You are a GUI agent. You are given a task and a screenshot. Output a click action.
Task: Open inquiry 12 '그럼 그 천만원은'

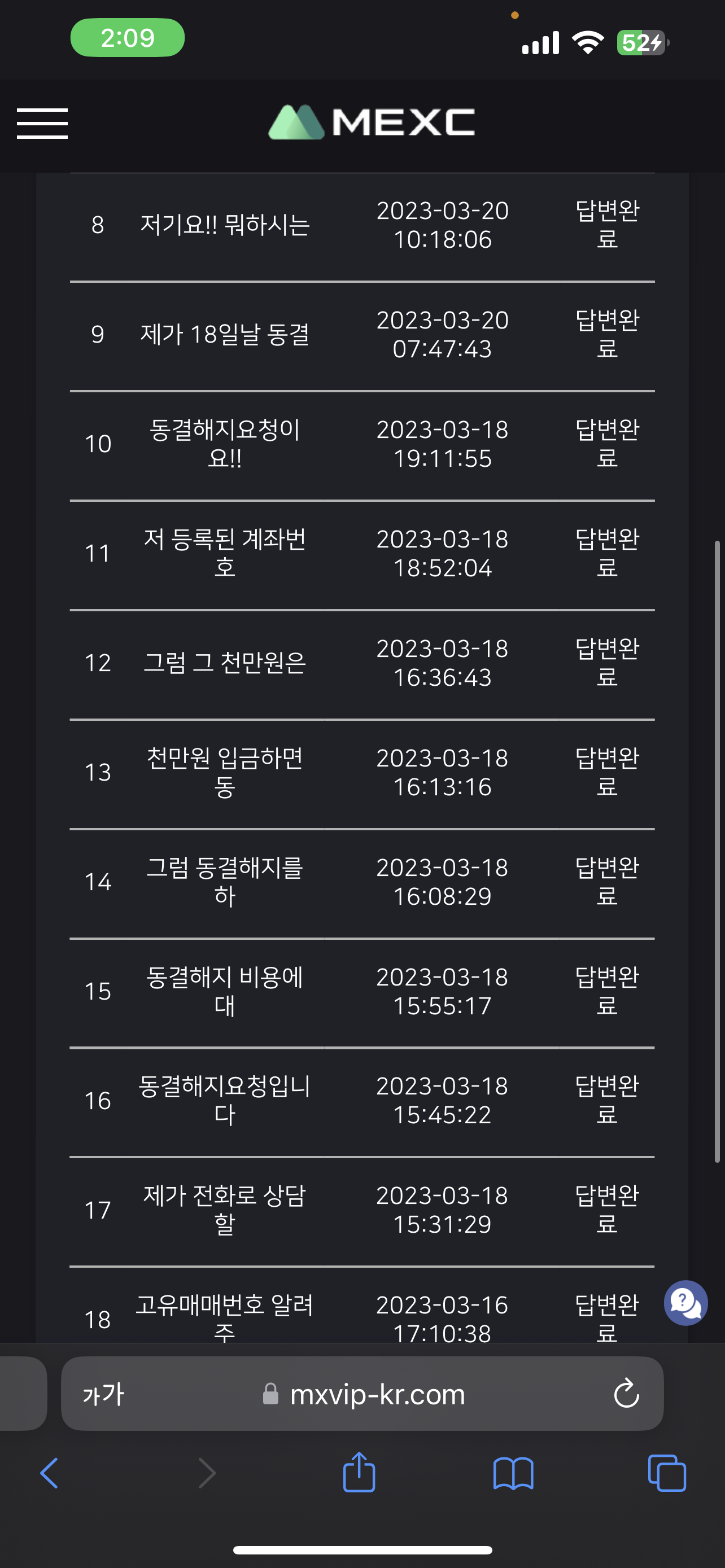click(x=225, y=663)
